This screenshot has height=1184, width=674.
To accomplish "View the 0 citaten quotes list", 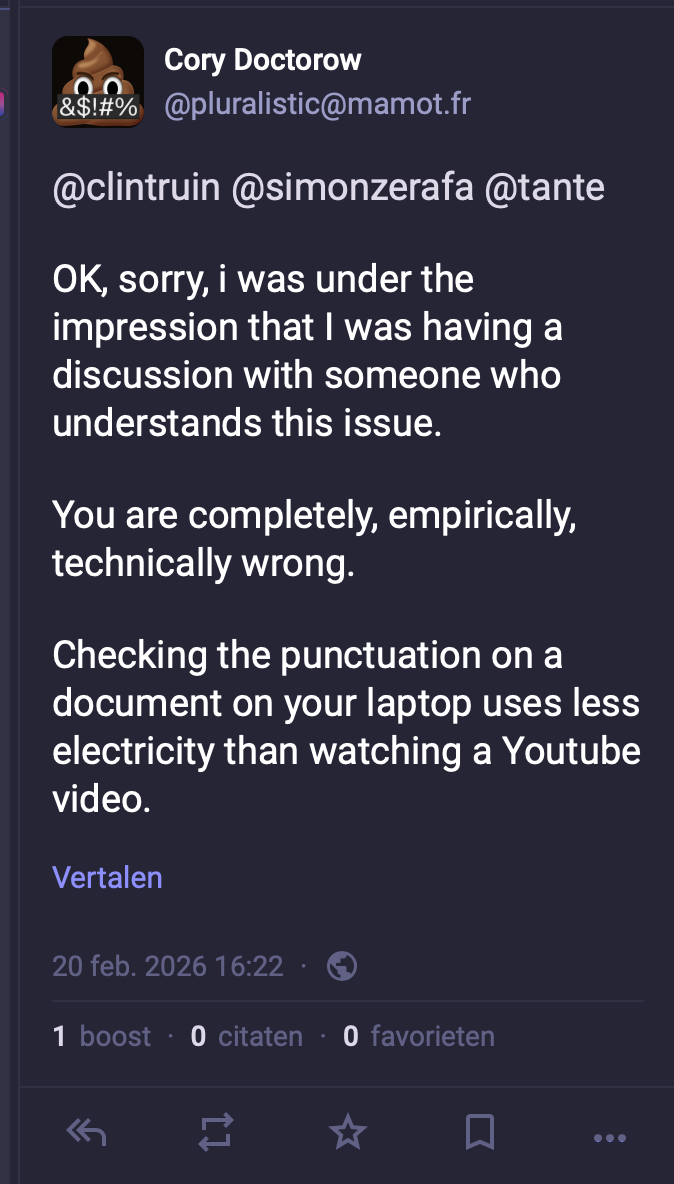I will click(x=247, y=1036).
